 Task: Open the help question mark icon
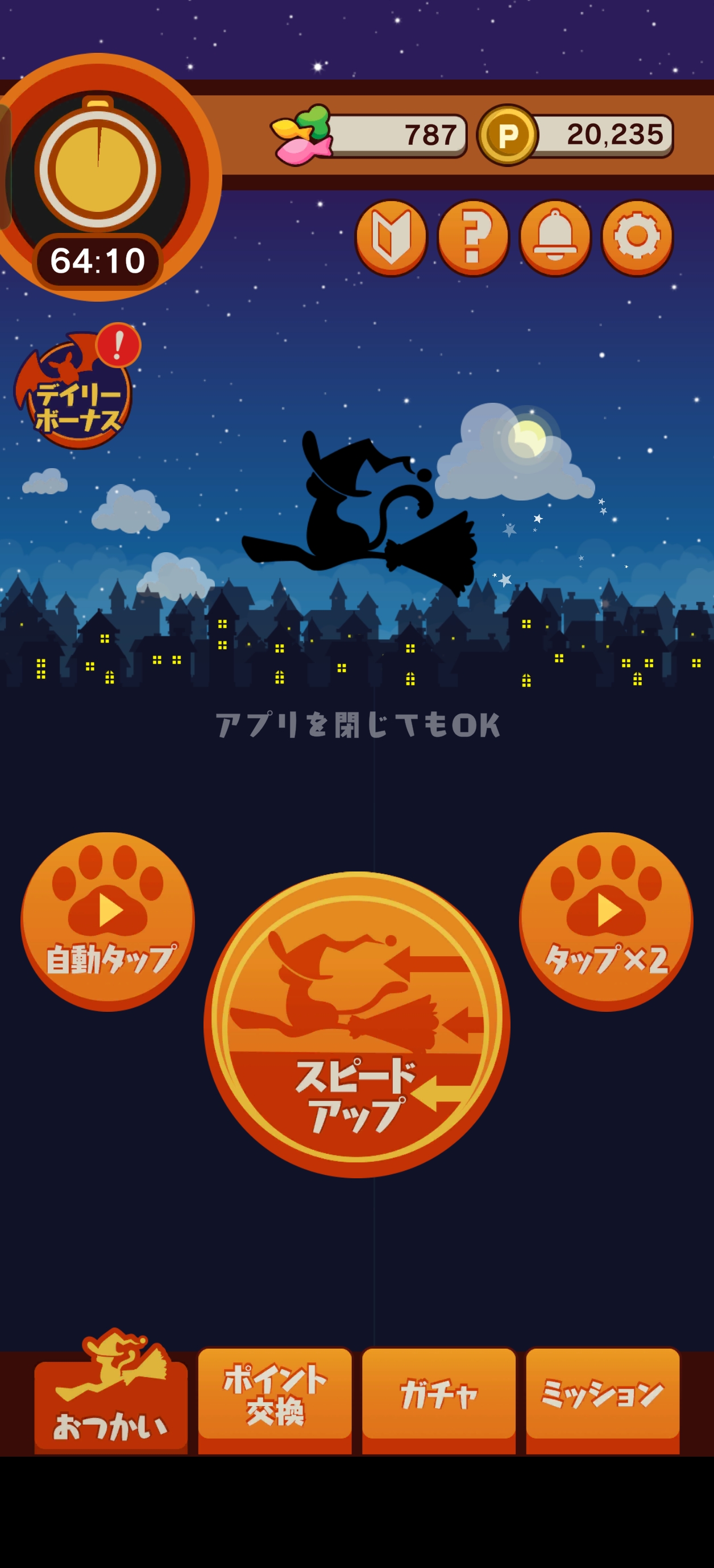pos(473,237)
